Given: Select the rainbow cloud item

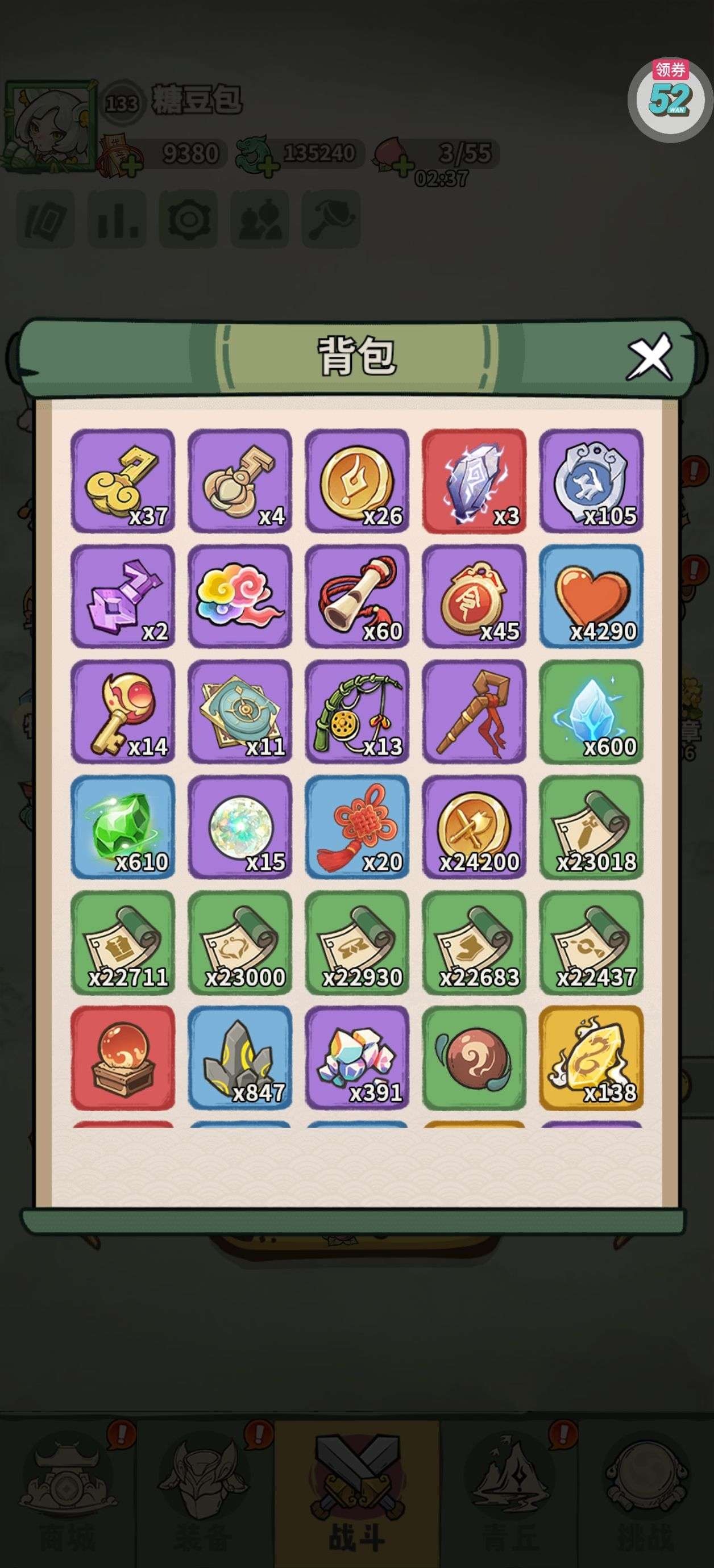Looking at the screenshot, I should point(240,597).
